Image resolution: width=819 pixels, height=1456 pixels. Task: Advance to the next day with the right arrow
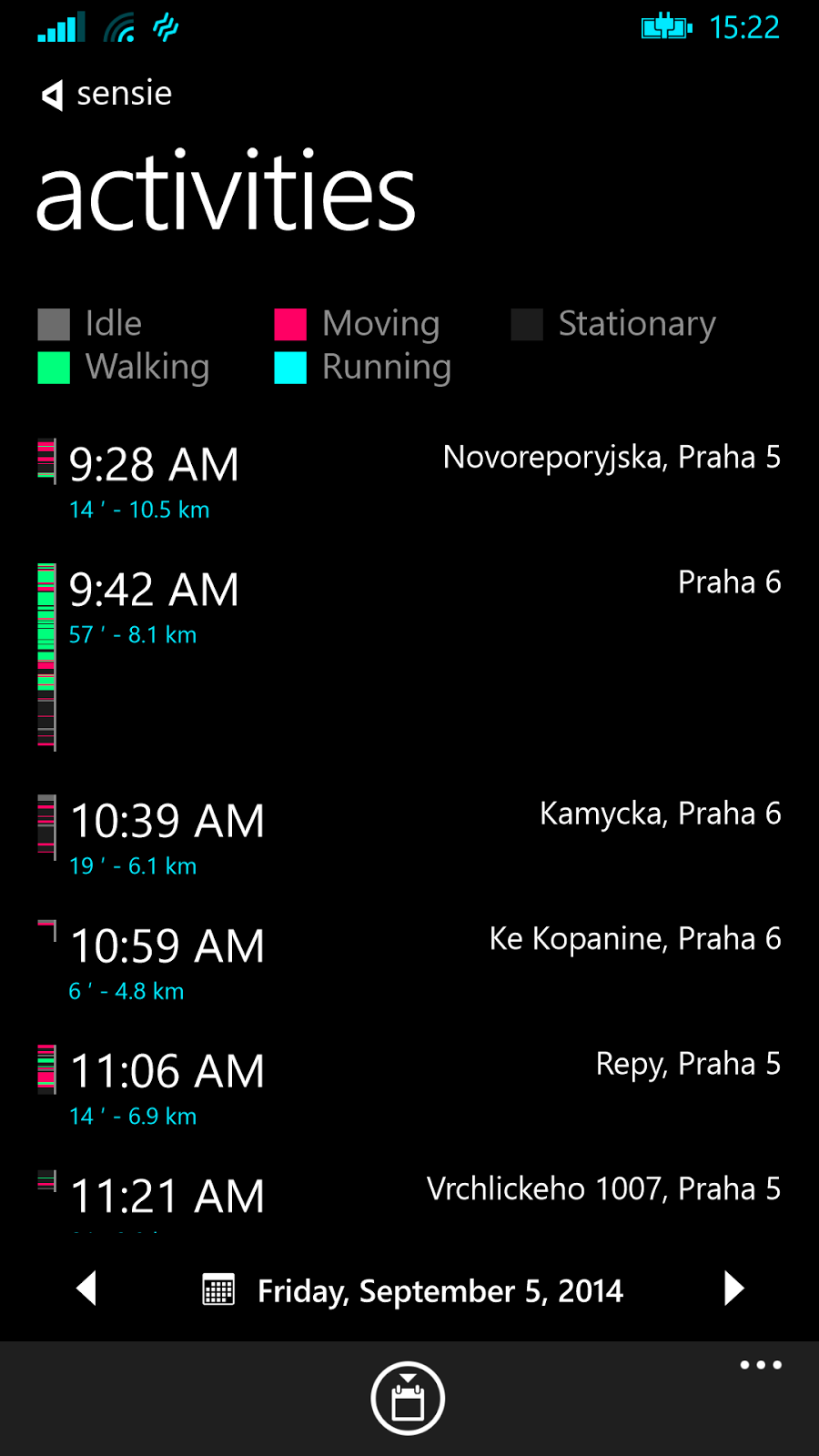[733, 1289]
